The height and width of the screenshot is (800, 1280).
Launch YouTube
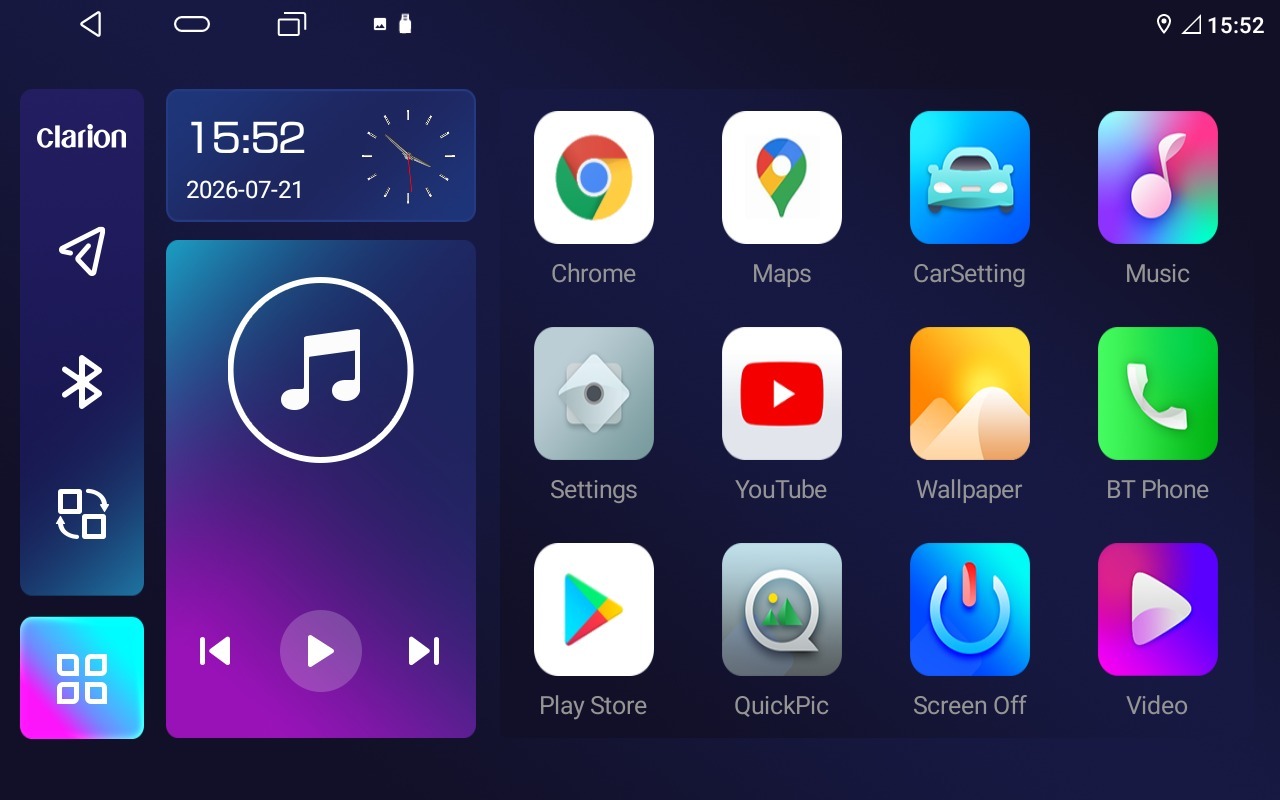pos(782,394)
